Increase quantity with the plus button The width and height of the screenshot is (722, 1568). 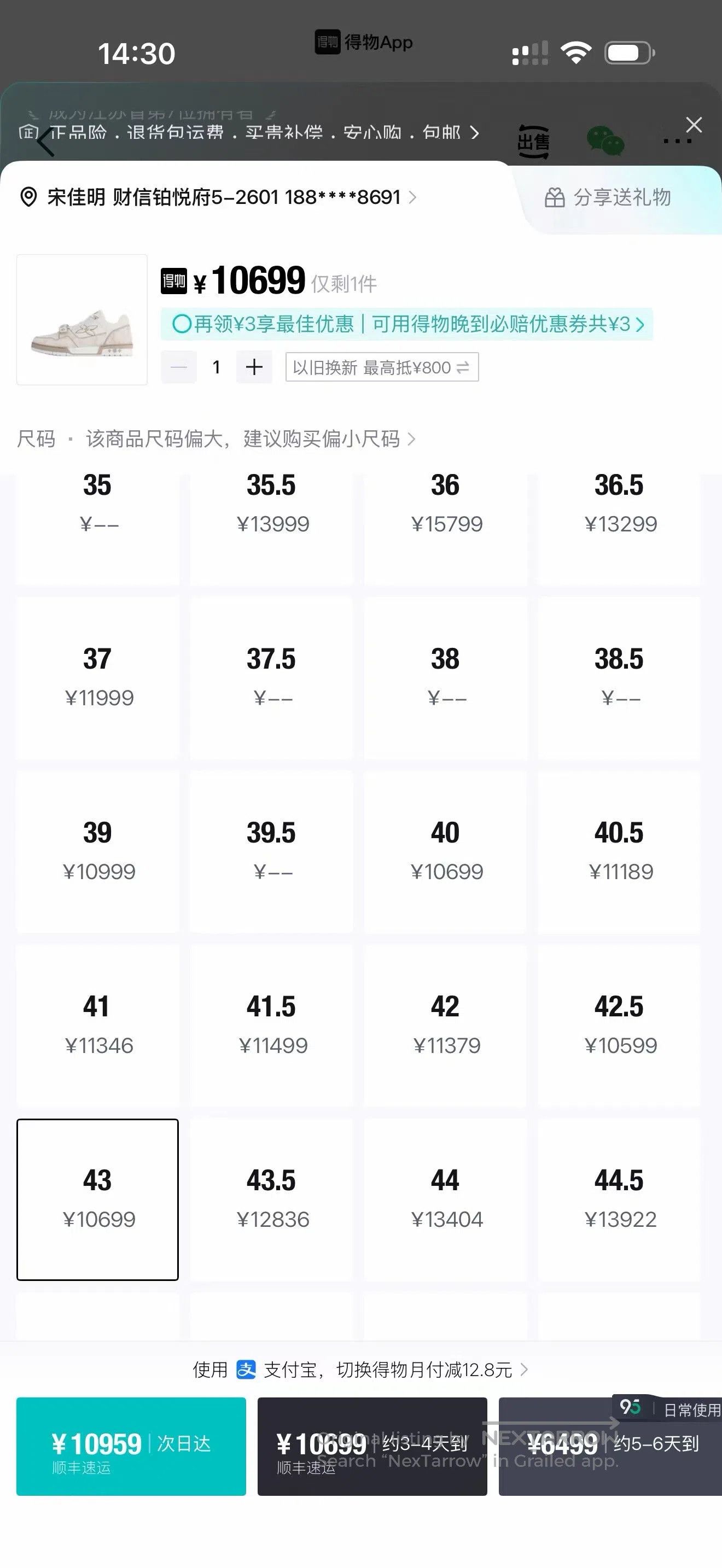(254, 367)
